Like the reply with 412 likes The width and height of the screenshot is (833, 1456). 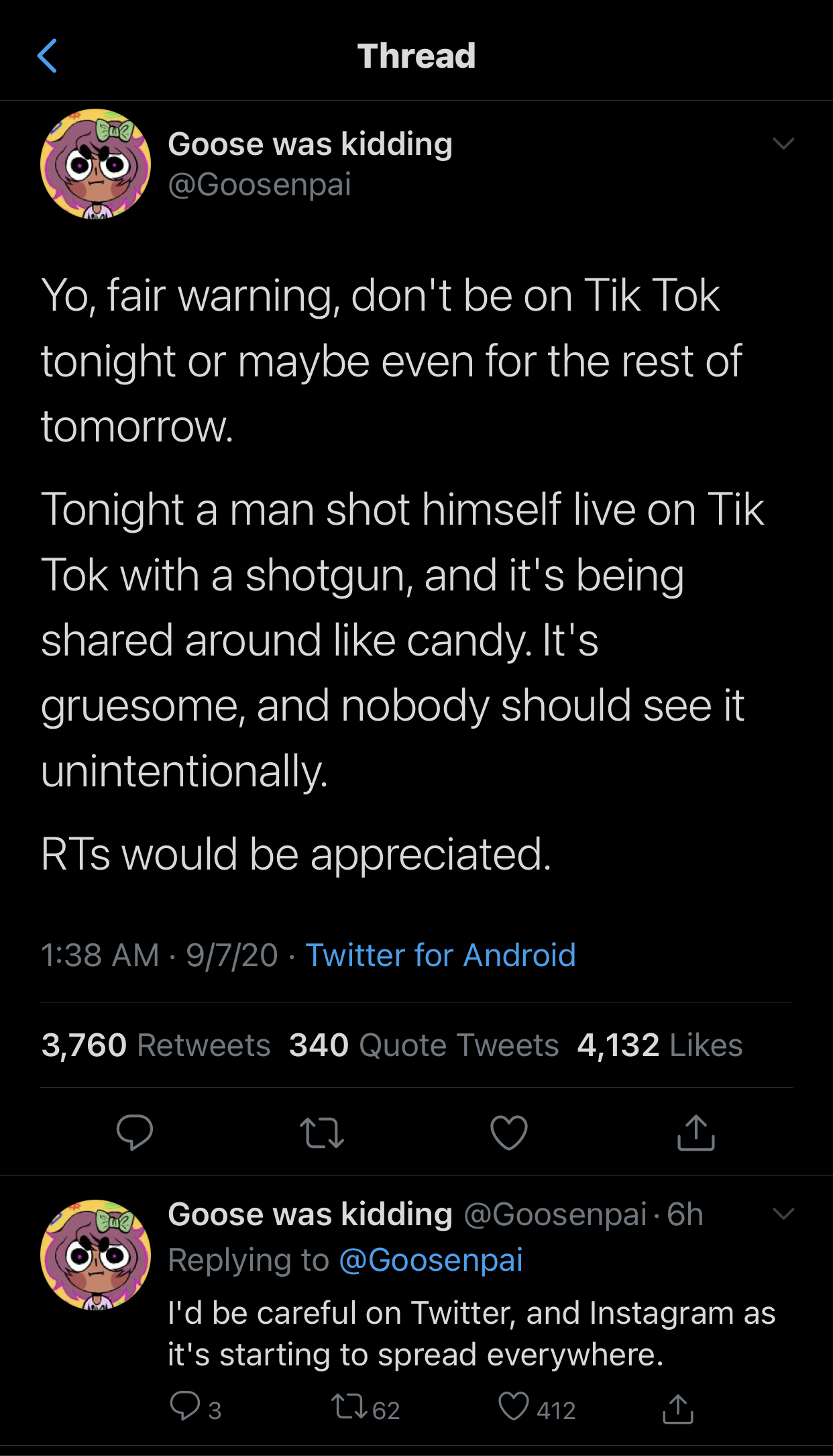coord(514,1407)
